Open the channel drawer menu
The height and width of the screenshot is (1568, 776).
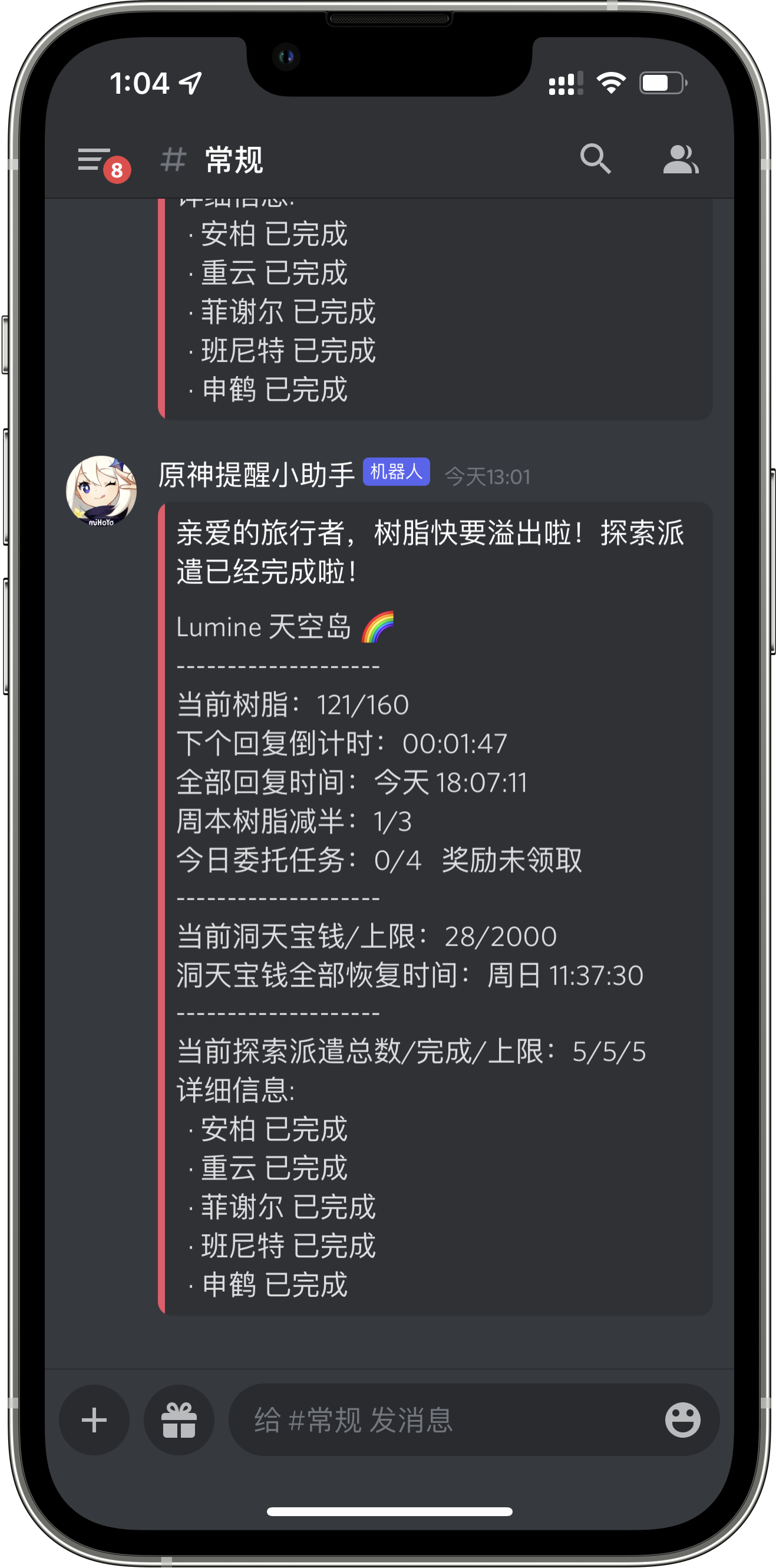click(95, 161)
